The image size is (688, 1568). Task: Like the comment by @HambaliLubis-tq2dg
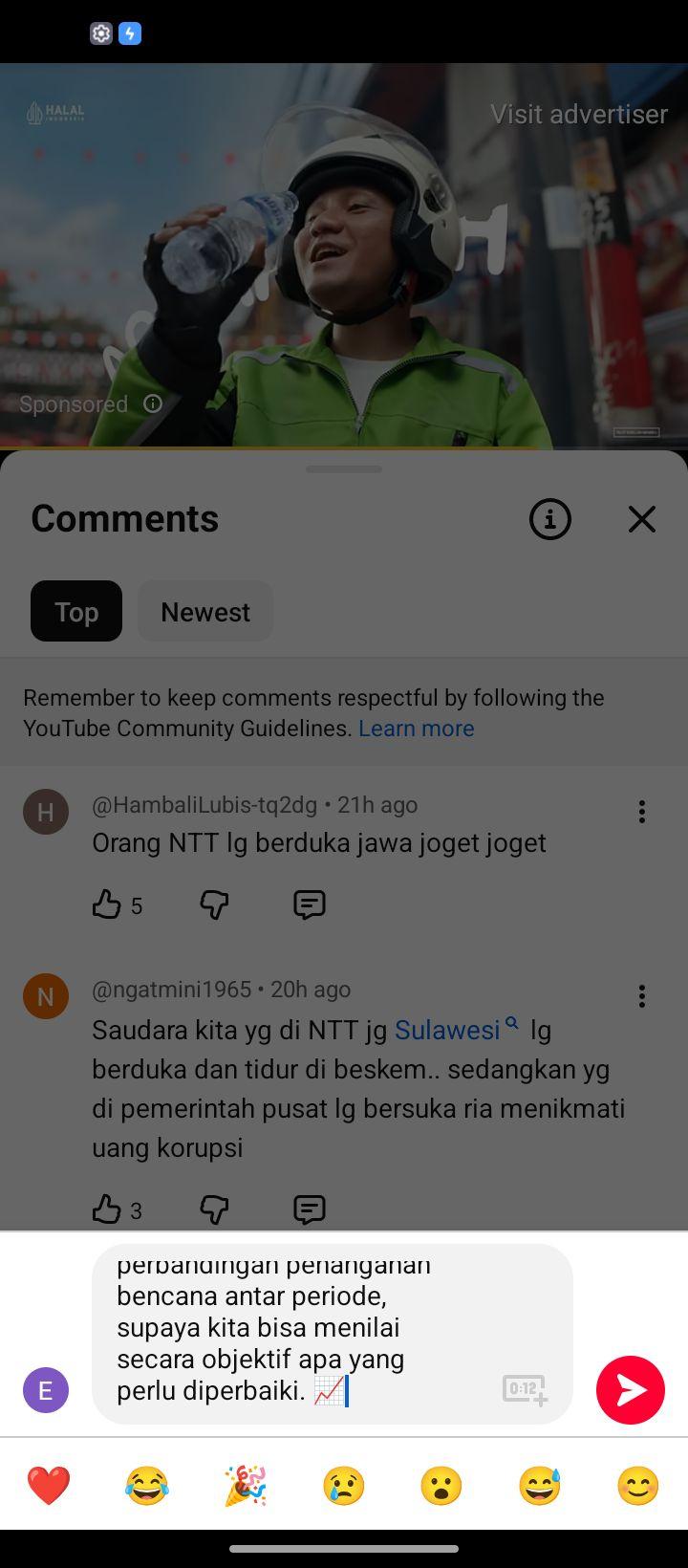(x=107, y=904)
